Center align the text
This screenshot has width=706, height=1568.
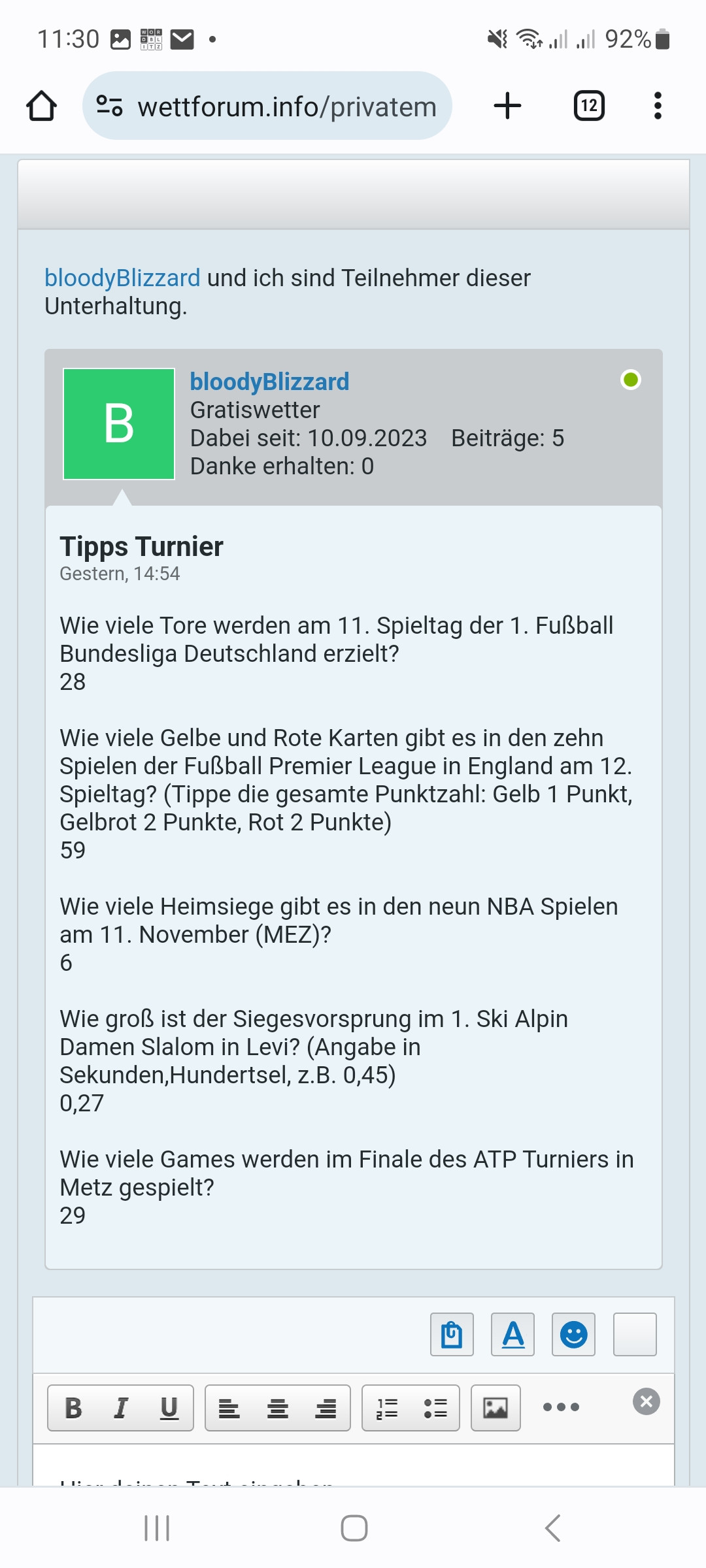click(x=278, y=1408)
